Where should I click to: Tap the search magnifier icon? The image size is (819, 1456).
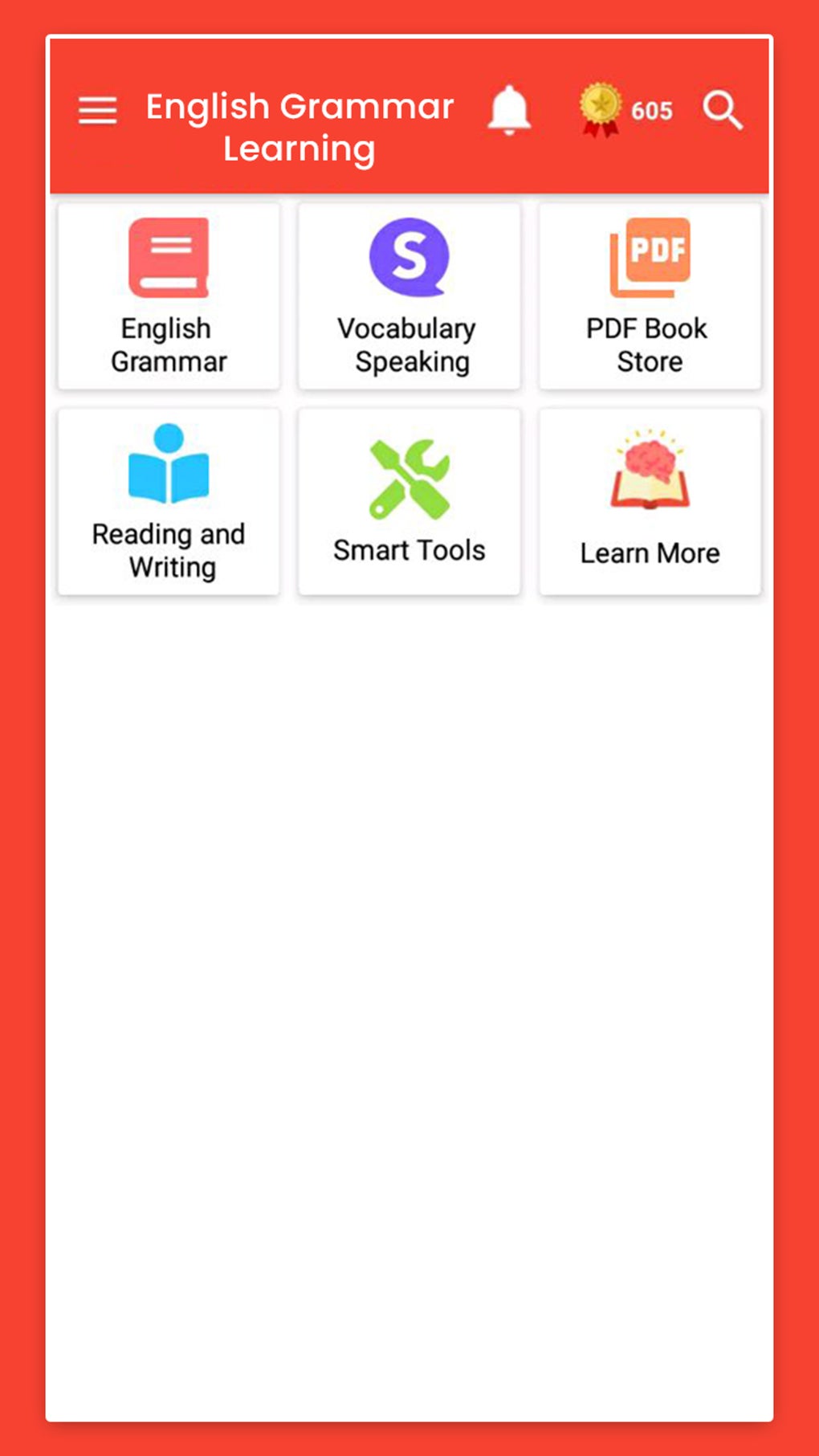723,110
